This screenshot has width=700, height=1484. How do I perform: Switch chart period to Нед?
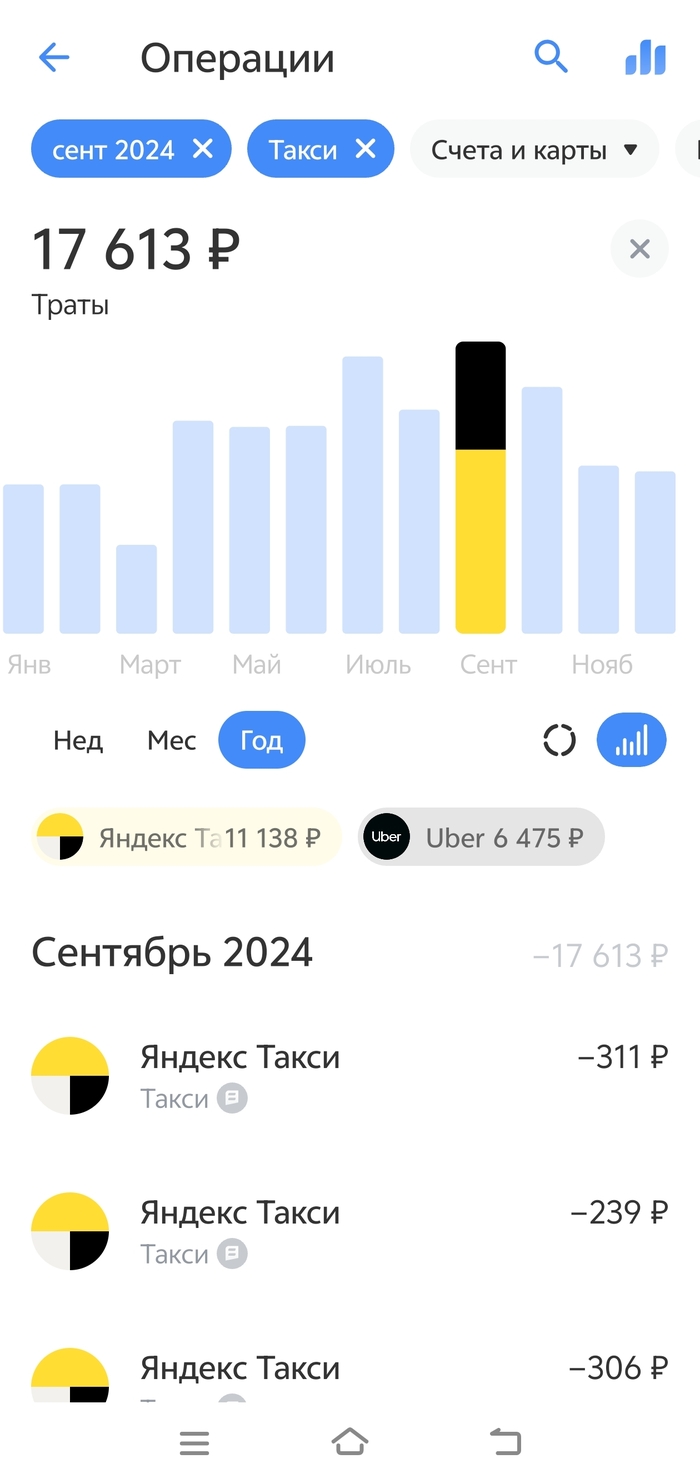(78, 741)
